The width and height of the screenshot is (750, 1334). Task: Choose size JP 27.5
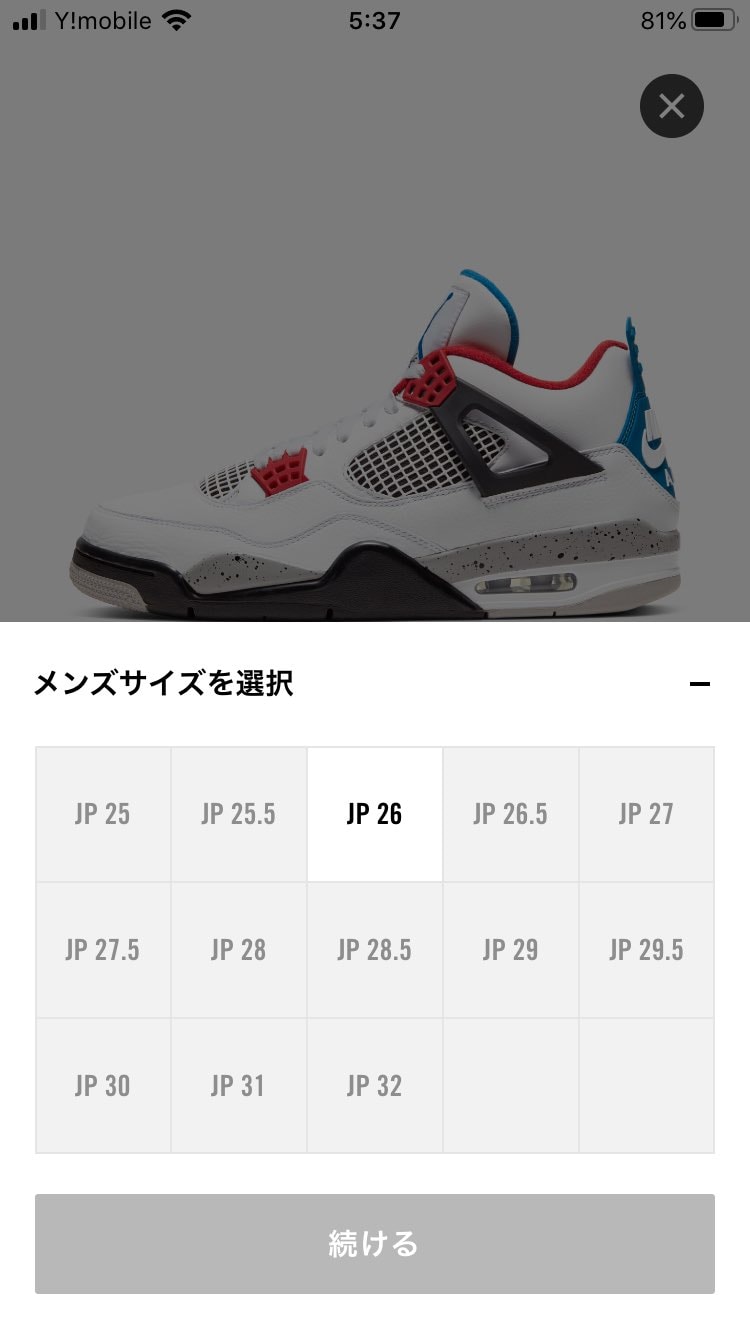pos(103,950)
